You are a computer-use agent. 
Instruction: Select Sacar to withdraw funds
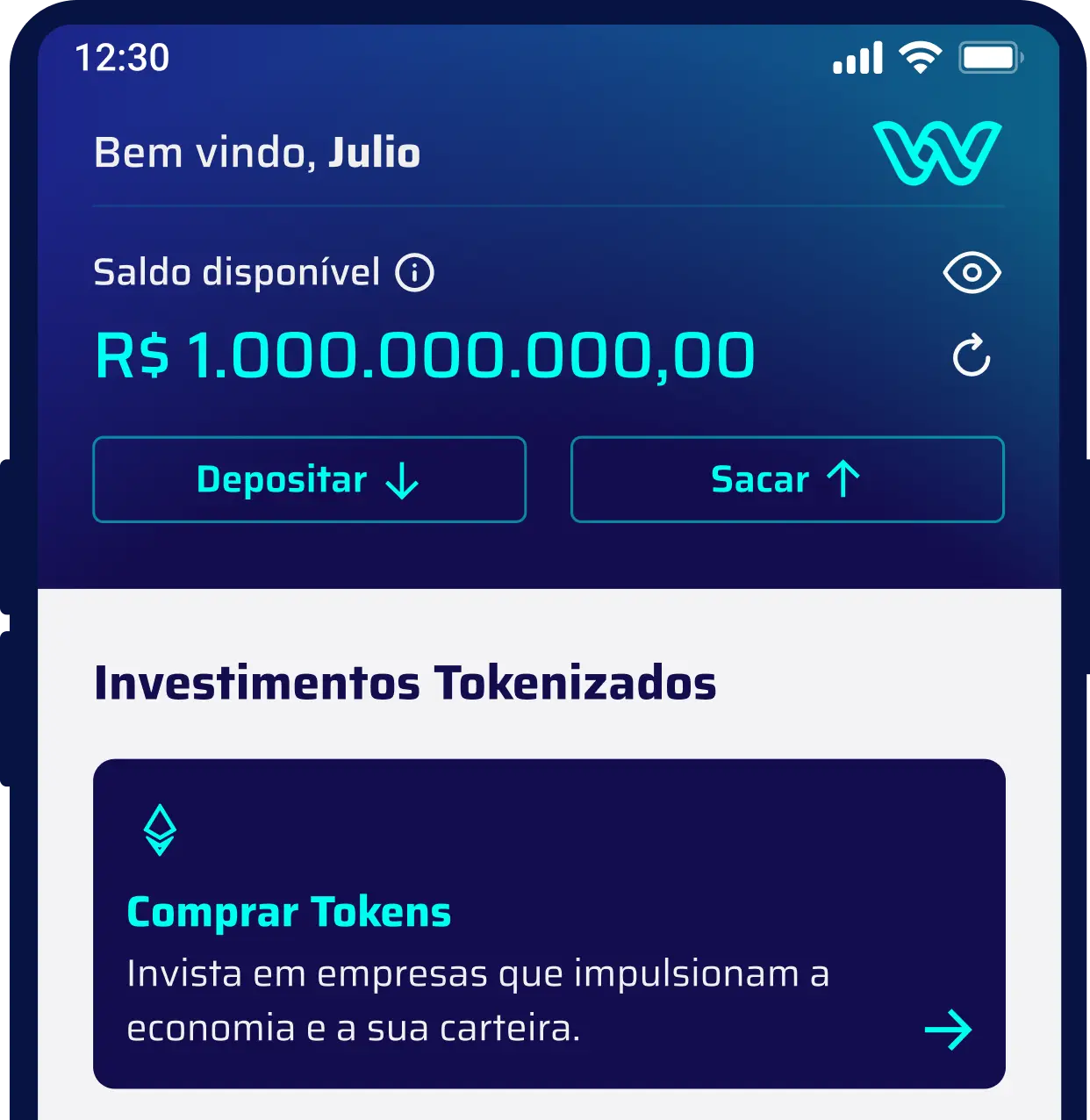(787, 479)
